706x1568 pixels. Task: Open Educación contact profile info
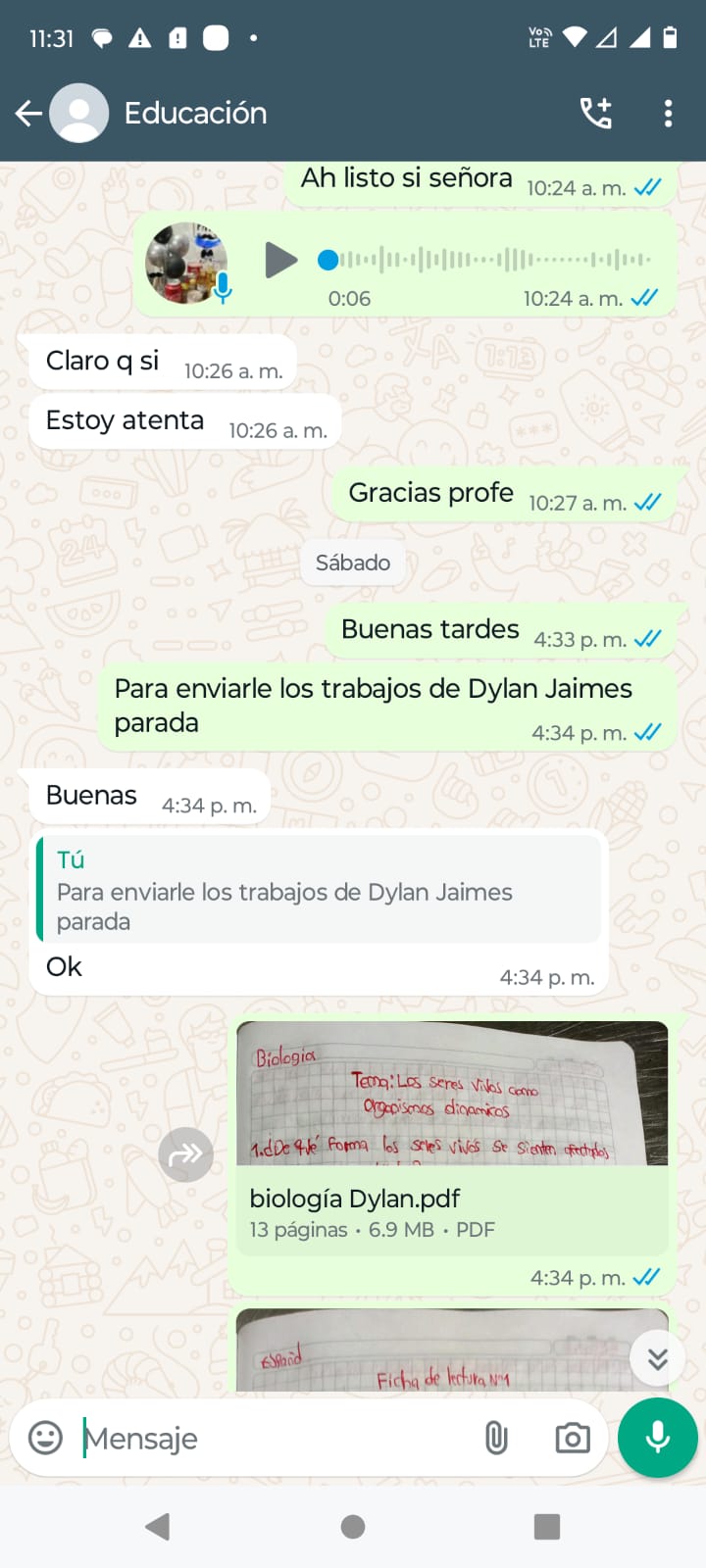(x=196, y=114)
